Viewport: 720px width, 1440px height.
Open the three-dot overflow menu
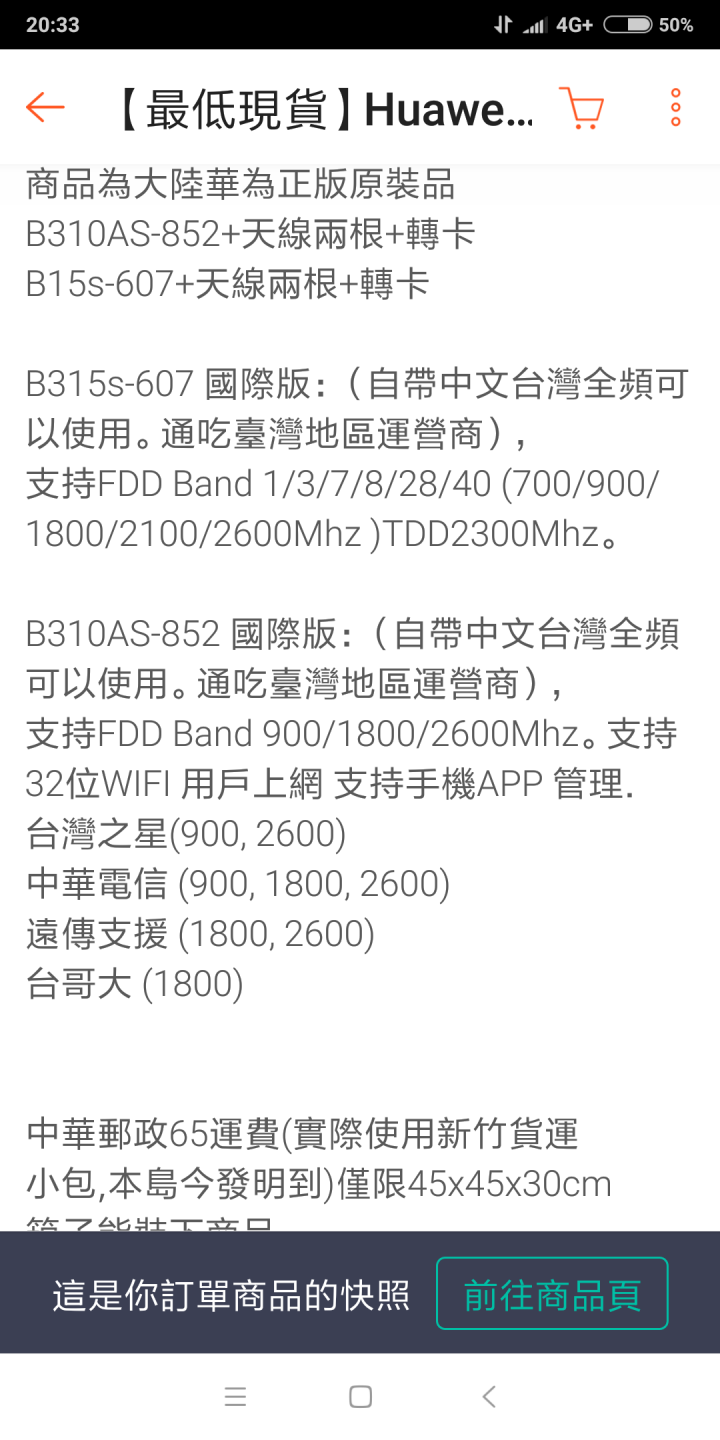[x=676, y=107]
